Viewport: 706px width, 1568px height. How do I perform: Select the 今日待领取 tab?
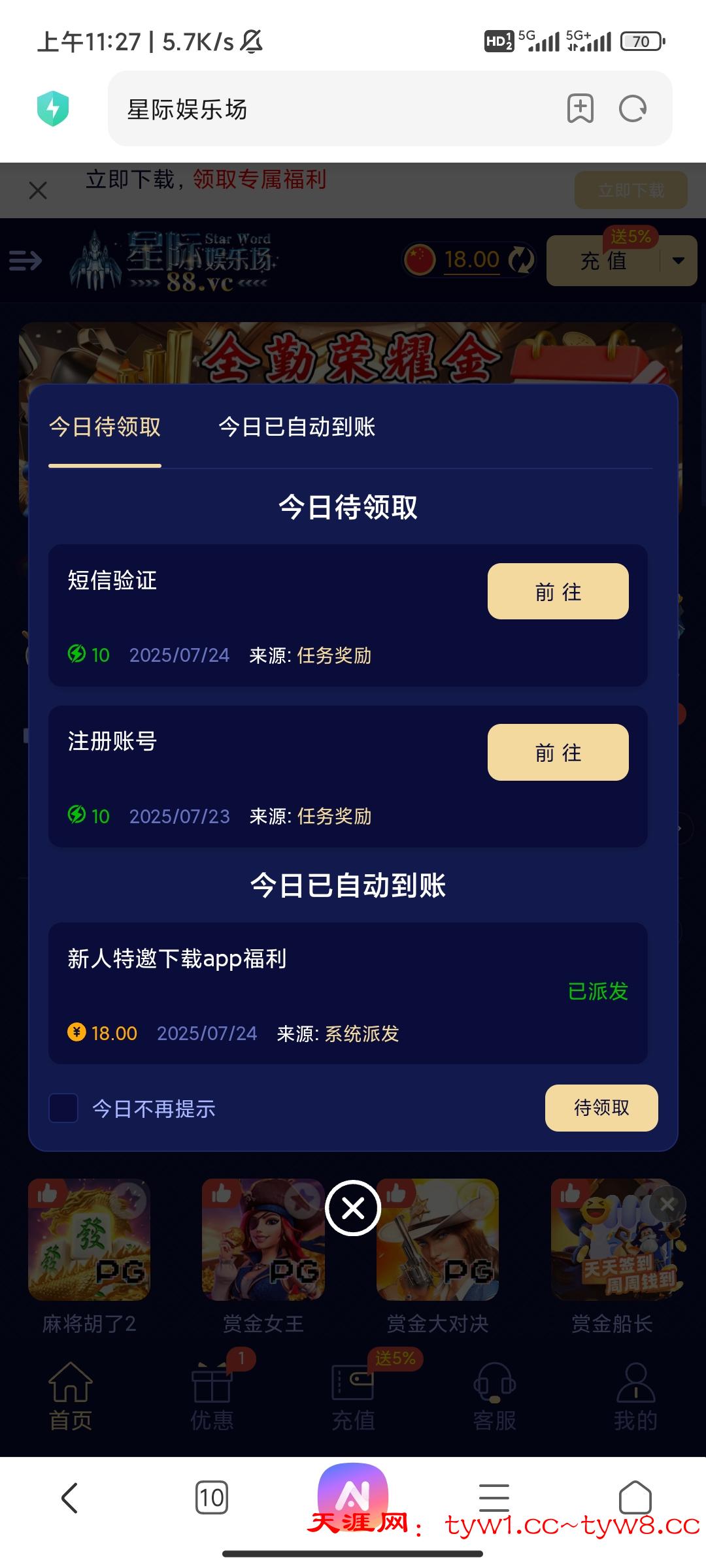(105, 427)
